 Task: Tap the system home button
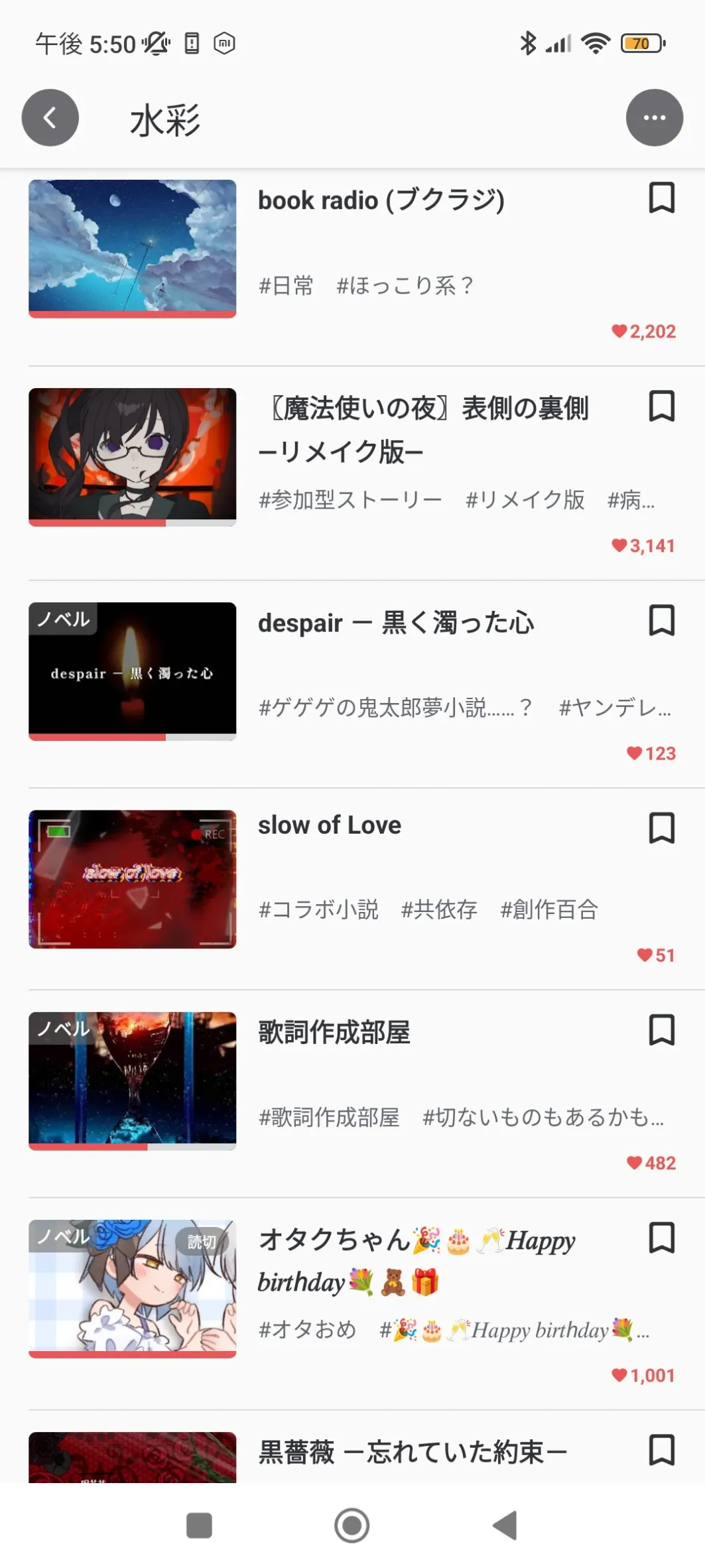point(352,1526)
